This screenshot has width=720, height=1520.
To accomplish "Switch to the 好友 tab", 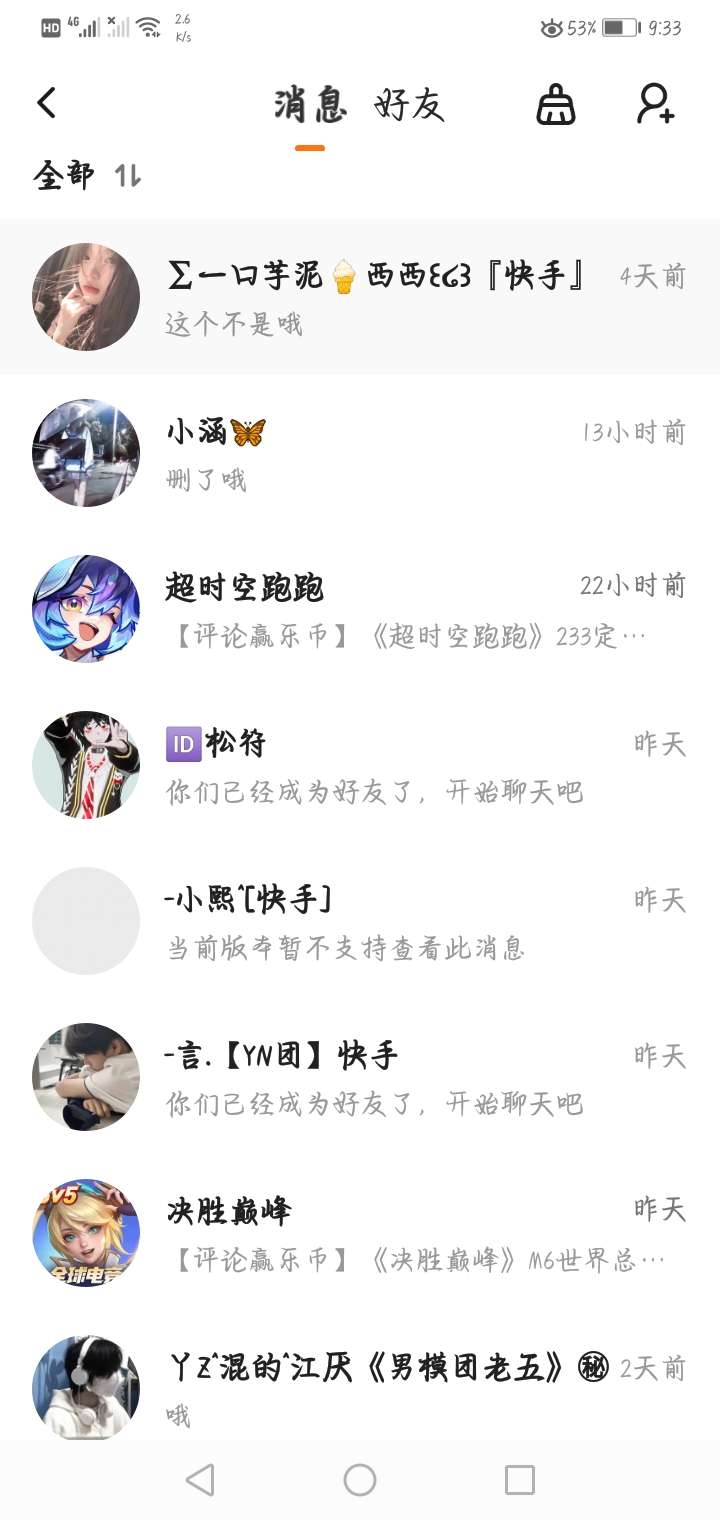I will point(409,104).
